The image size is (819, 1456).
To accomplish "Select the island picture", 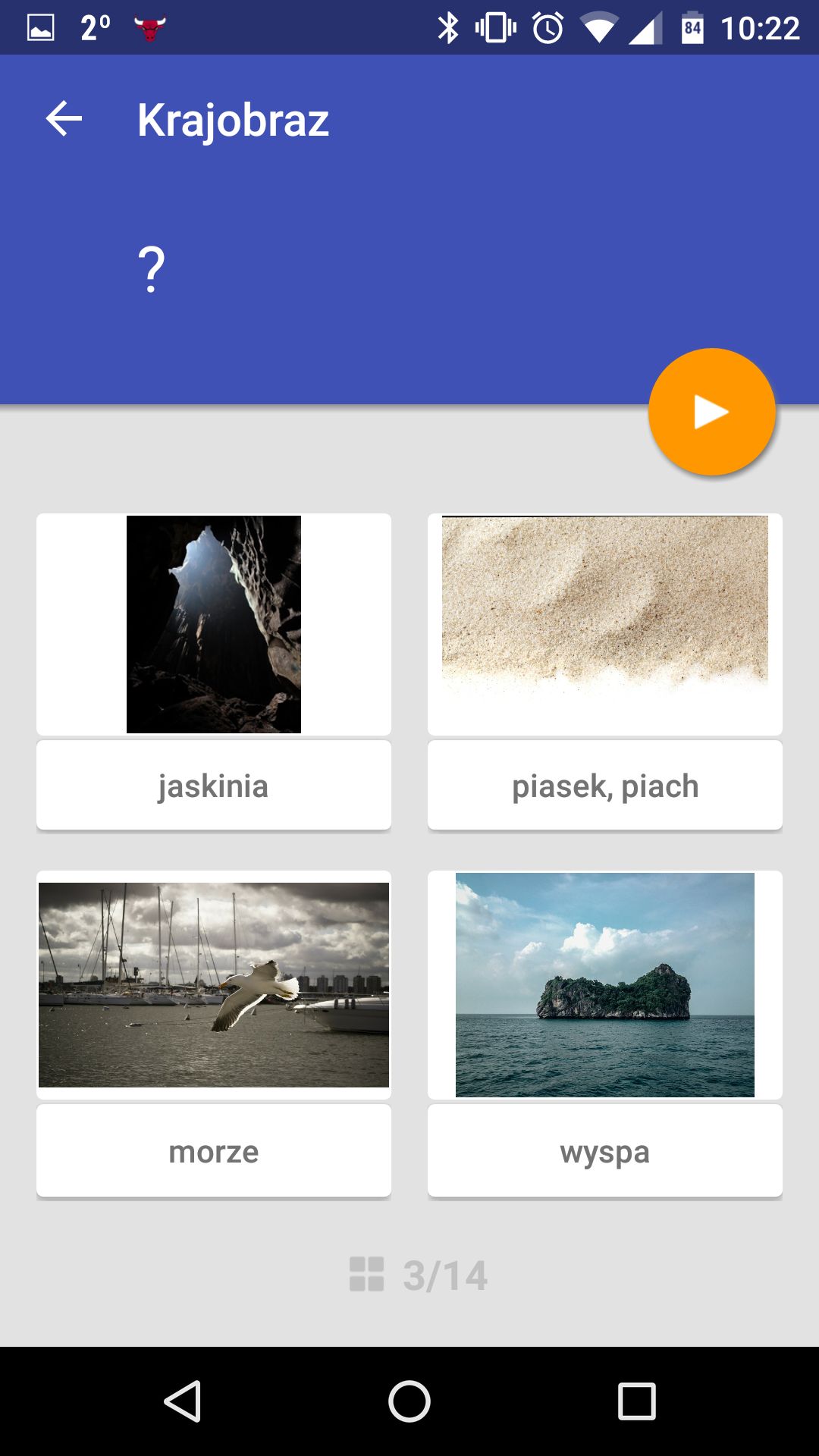I will pos(605,985).
